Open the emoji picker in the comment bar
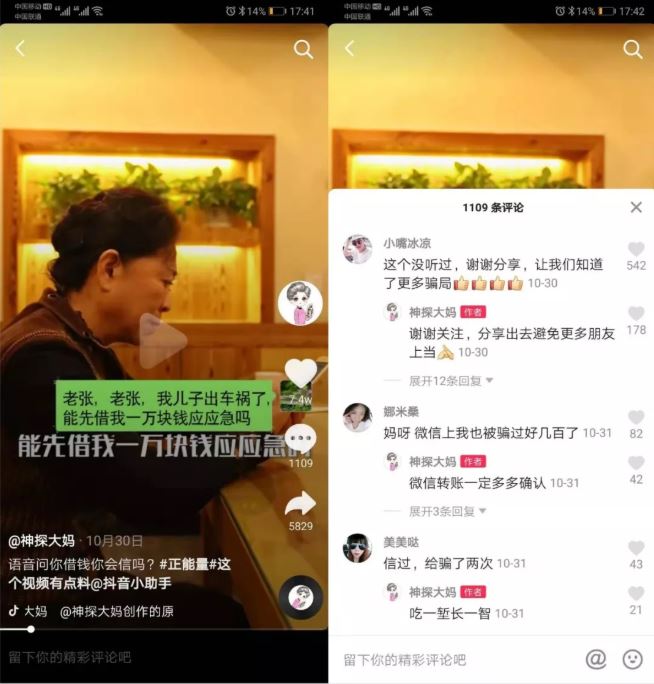Screen dimensions: 654x684 point(632,659)
